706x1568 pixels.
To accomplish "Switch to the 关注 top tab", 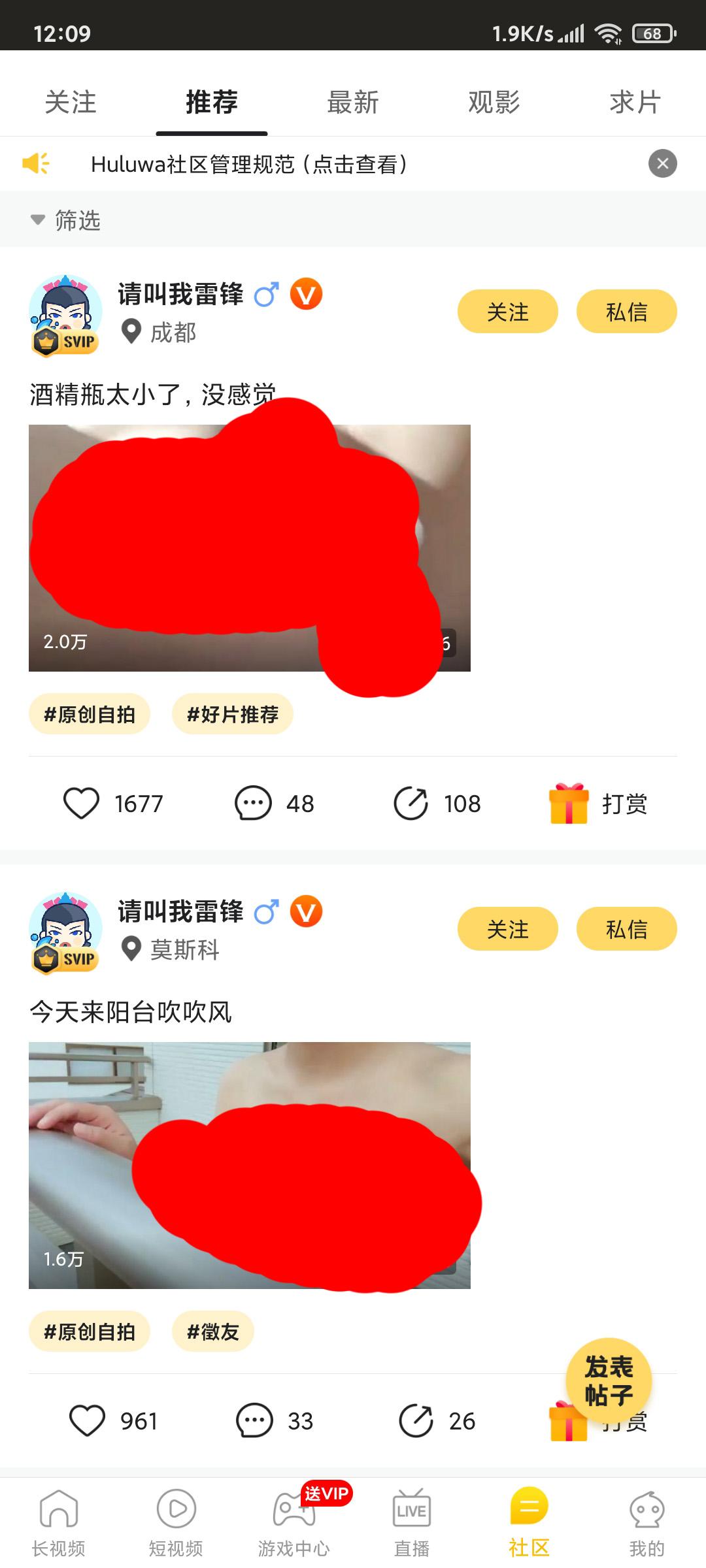I will click(71, 103).
